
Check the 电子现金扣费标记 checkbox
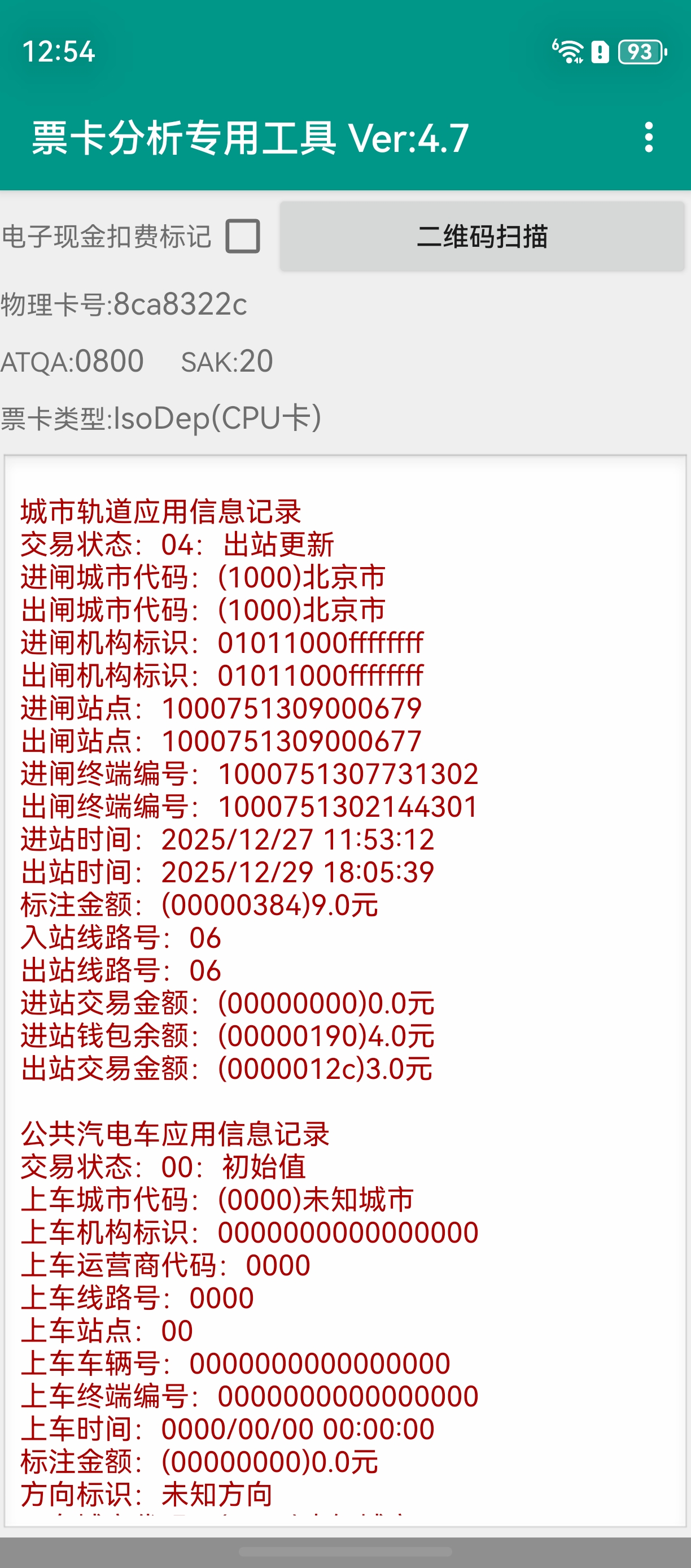coord(243,236)
